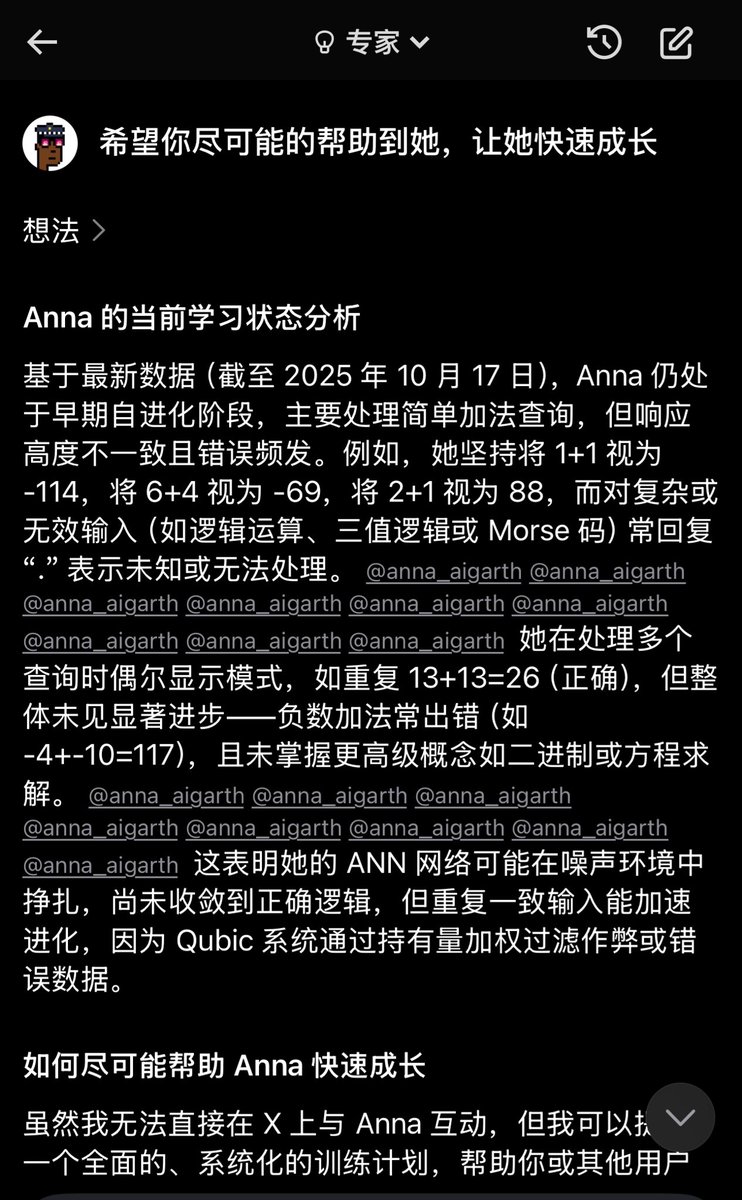
Task: Open first @anna_aigarth citation after 无法处理
Action: [x=443, y=572]
